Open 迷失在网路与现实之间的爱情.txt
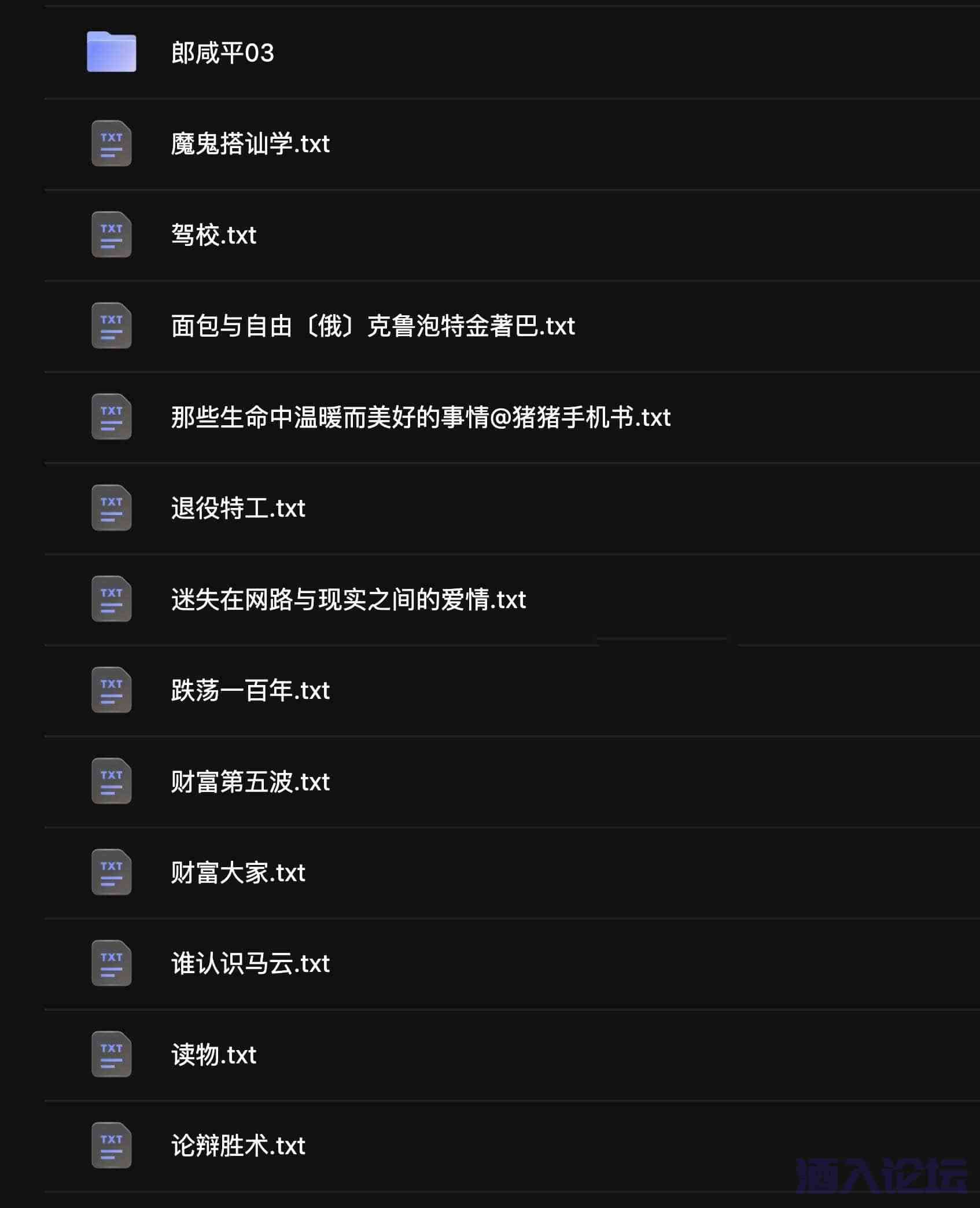 pos(348,600)
